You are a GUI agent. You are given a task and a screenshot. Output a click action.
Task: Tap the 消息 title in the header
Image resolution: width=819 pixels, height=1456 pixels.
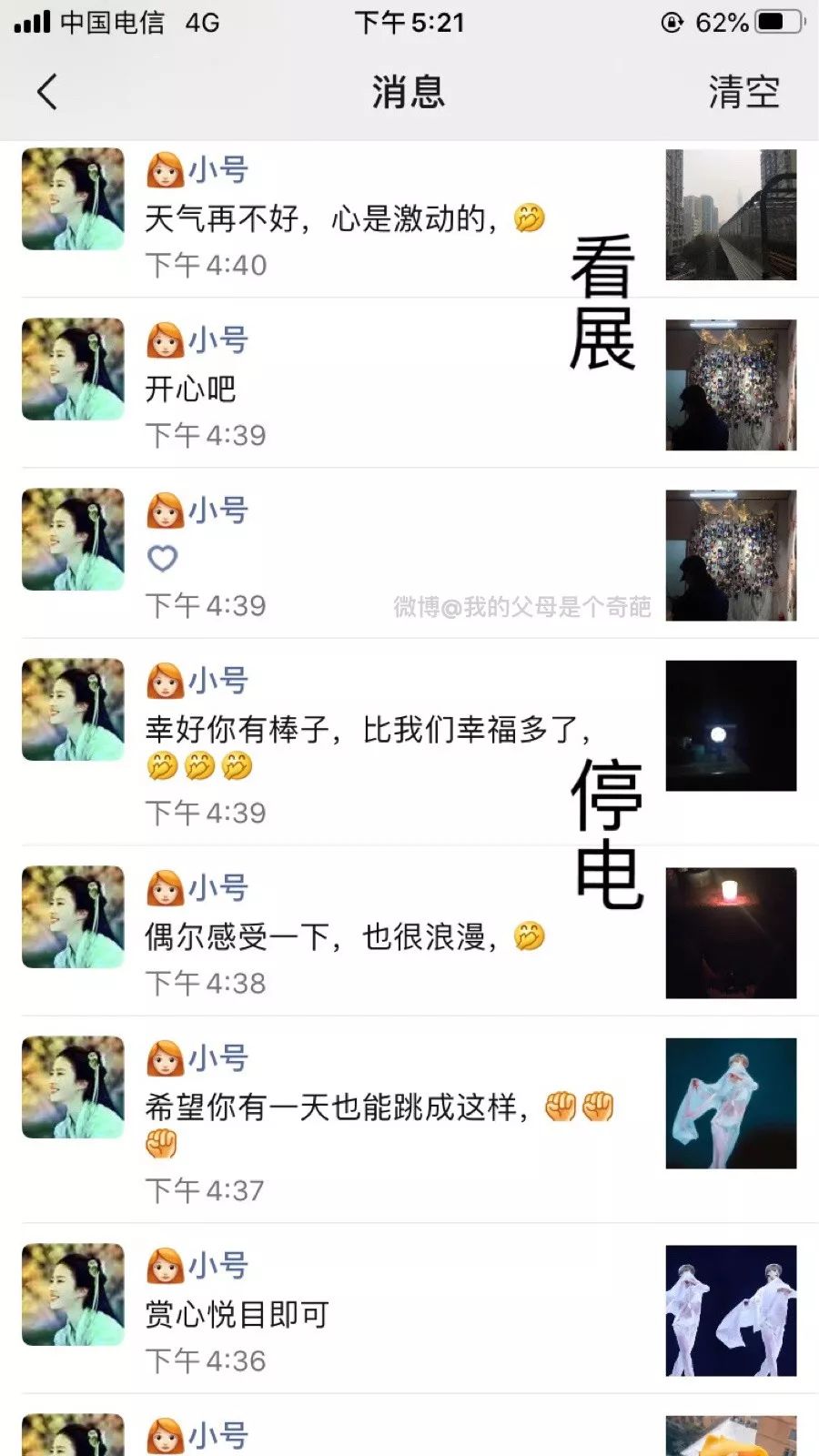pyautogui.click(x=408, y=92)
